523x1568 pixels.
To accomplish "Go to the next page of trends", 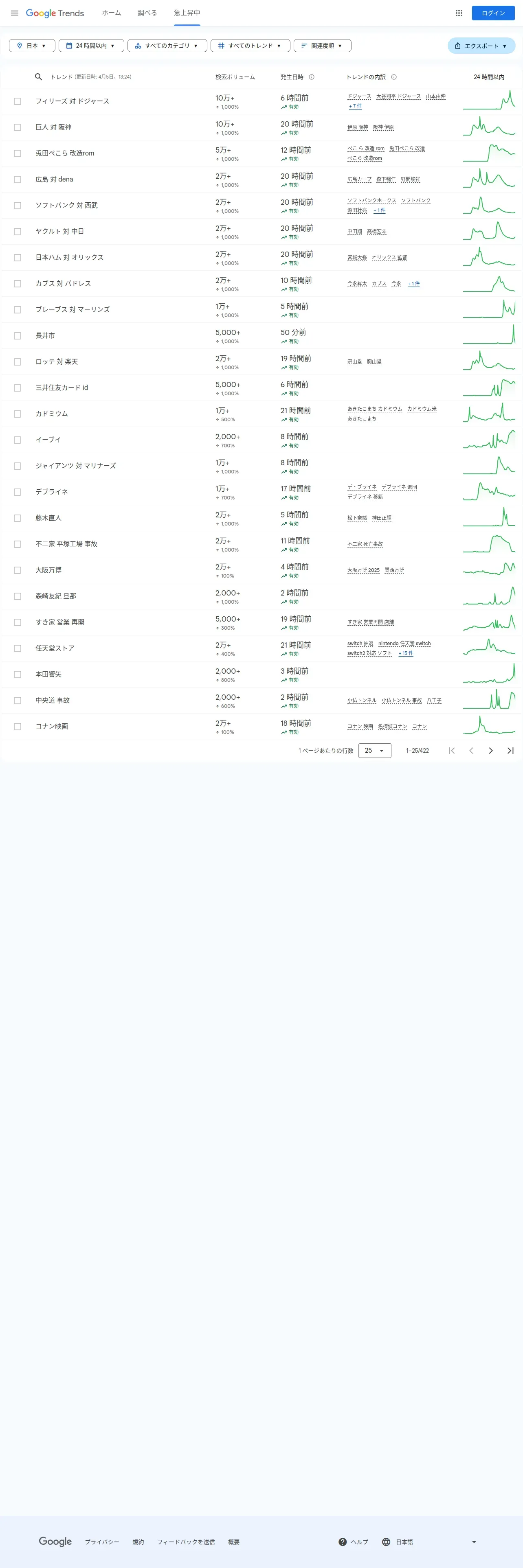I will click(490, 751).
